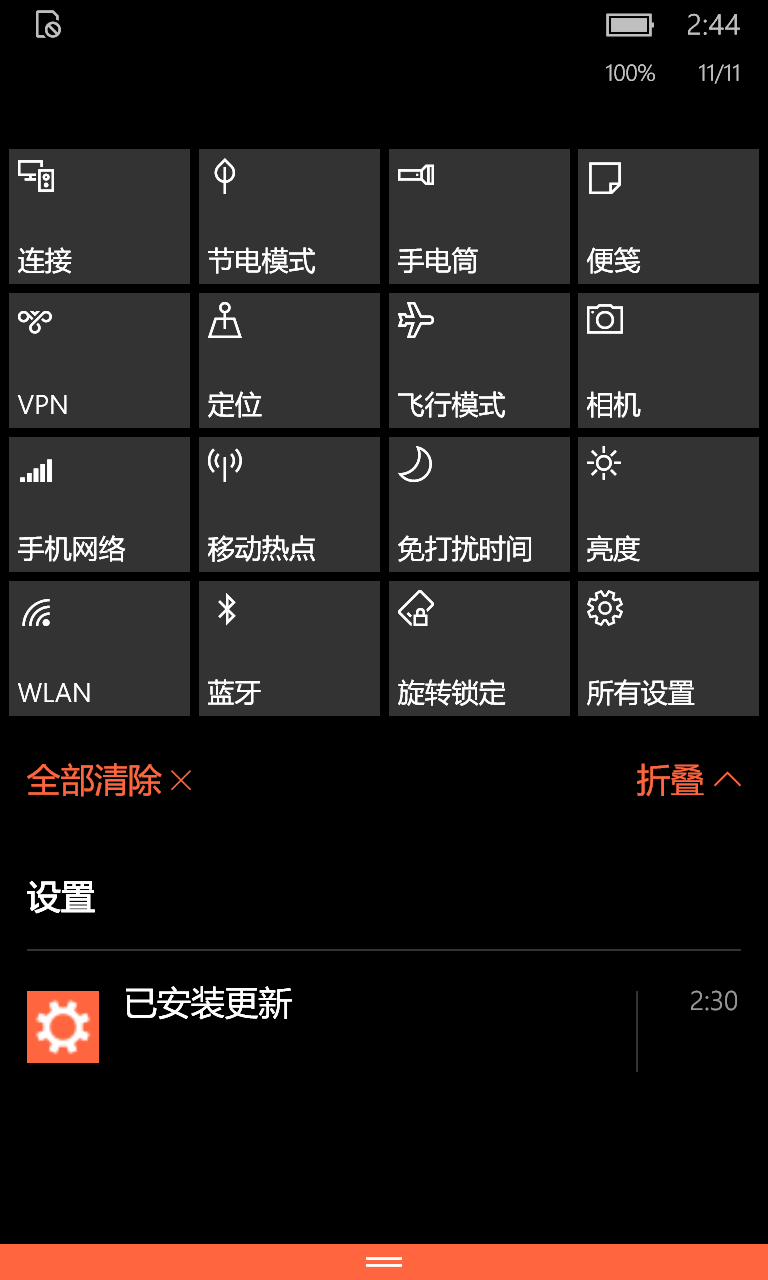Image resolution: width=768 pixels, height=1280 pixels.
Task: Toggle 节电模式 battery saver tile
Action: [x=289, y=216]
